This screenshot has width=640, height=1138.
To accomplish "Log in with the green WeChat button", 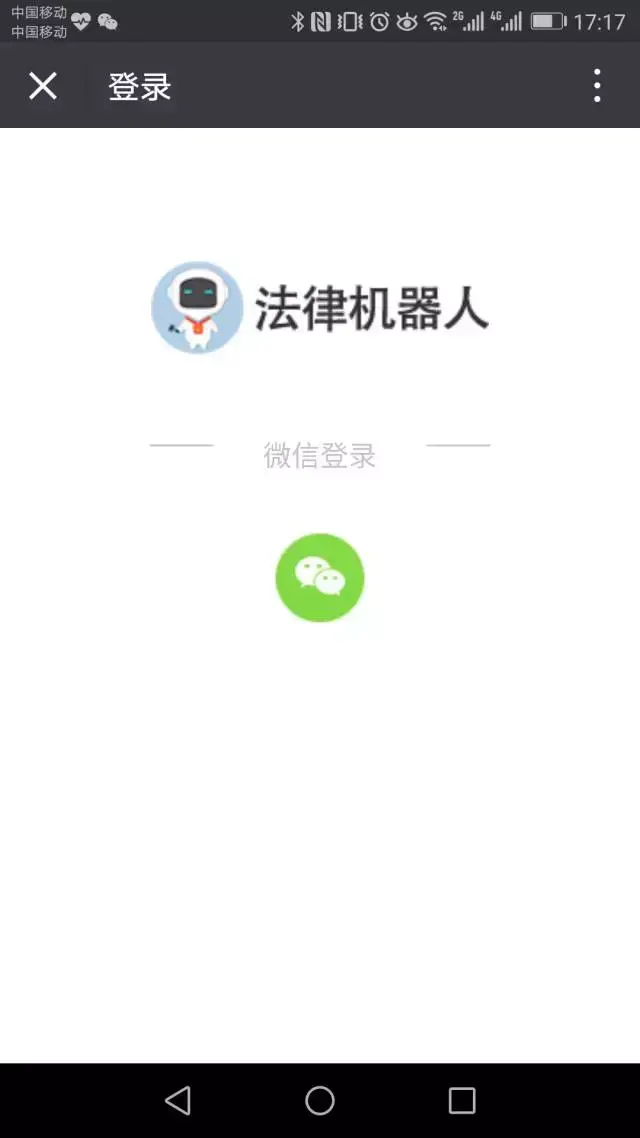I will click(319, 578).
